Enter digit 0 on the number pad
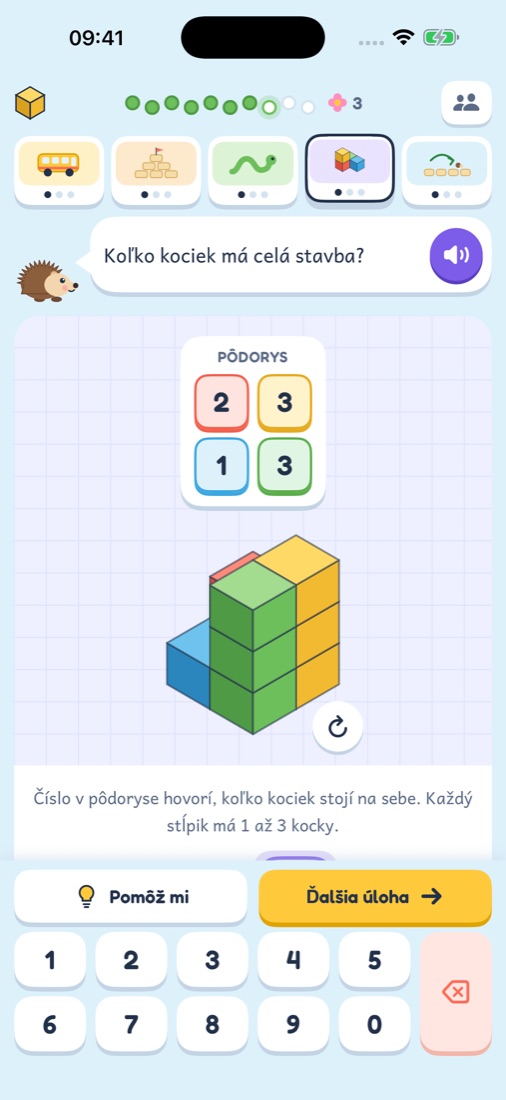Screen dimensions: 506x1100 tap(374, 1025)
